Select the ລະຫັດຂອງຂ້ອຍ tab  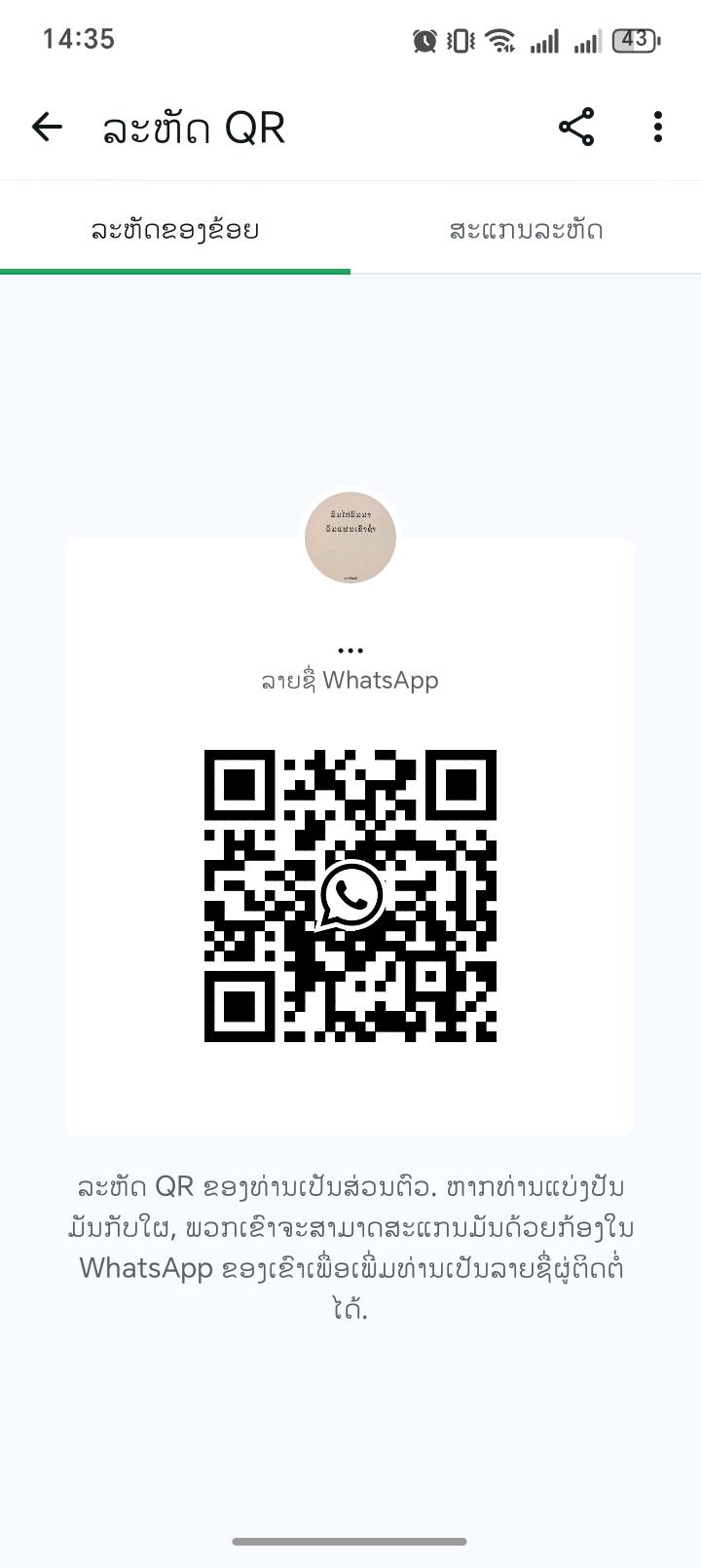(175, 230)
